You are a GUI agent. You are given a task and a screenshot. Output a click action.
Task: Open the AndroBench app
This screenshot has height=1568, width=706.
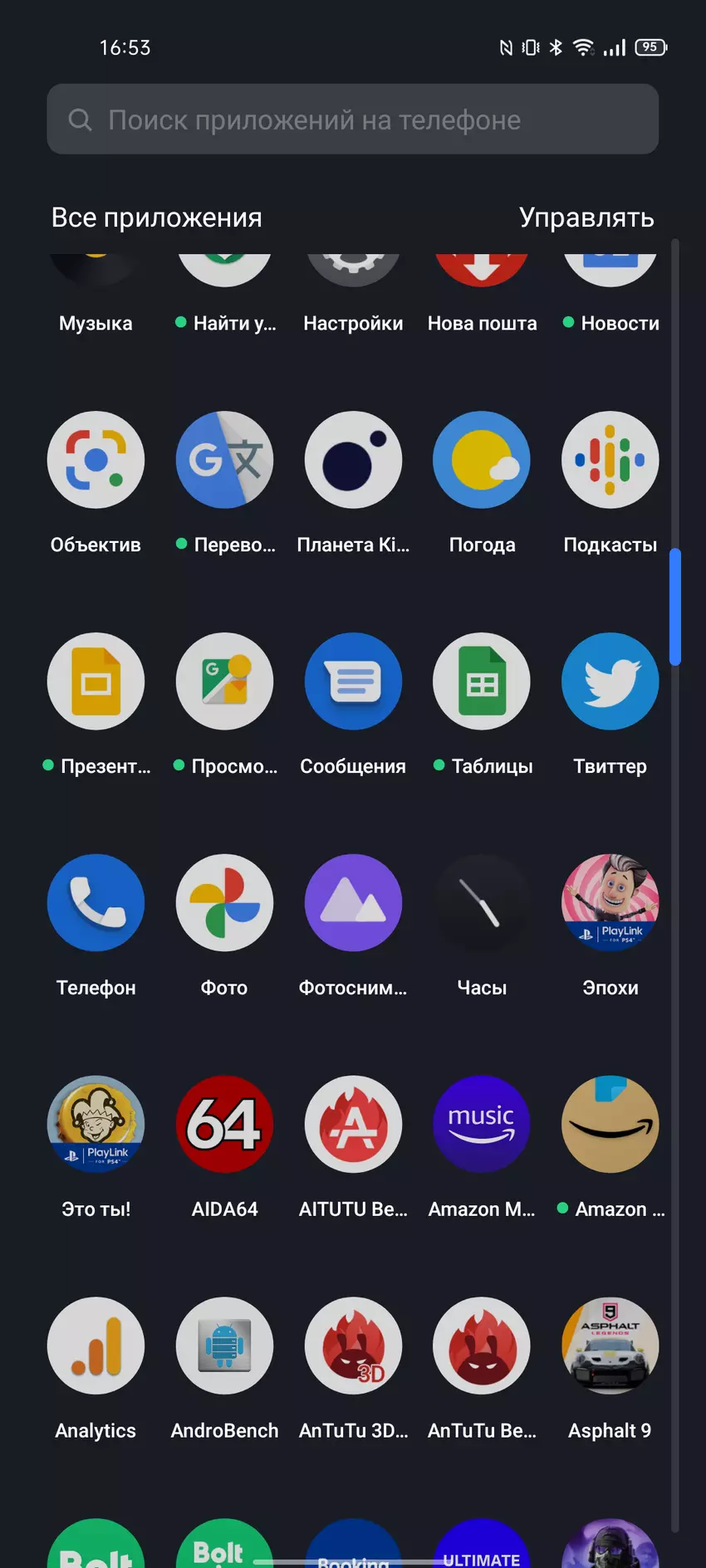point(224,1346)
